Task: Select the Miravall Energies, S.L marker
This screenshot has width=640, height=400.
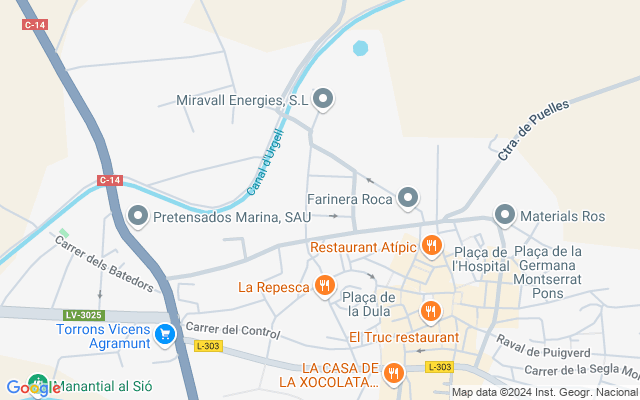Action: click(323, 99)
